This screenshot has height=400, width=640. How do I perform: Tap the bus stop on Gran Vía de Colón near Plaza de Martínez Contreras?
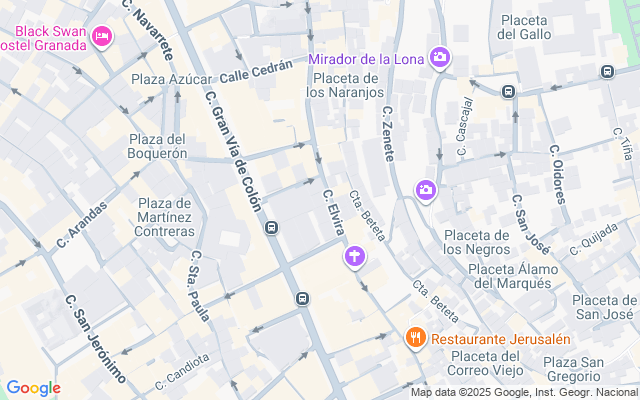[x=271, y=228]
